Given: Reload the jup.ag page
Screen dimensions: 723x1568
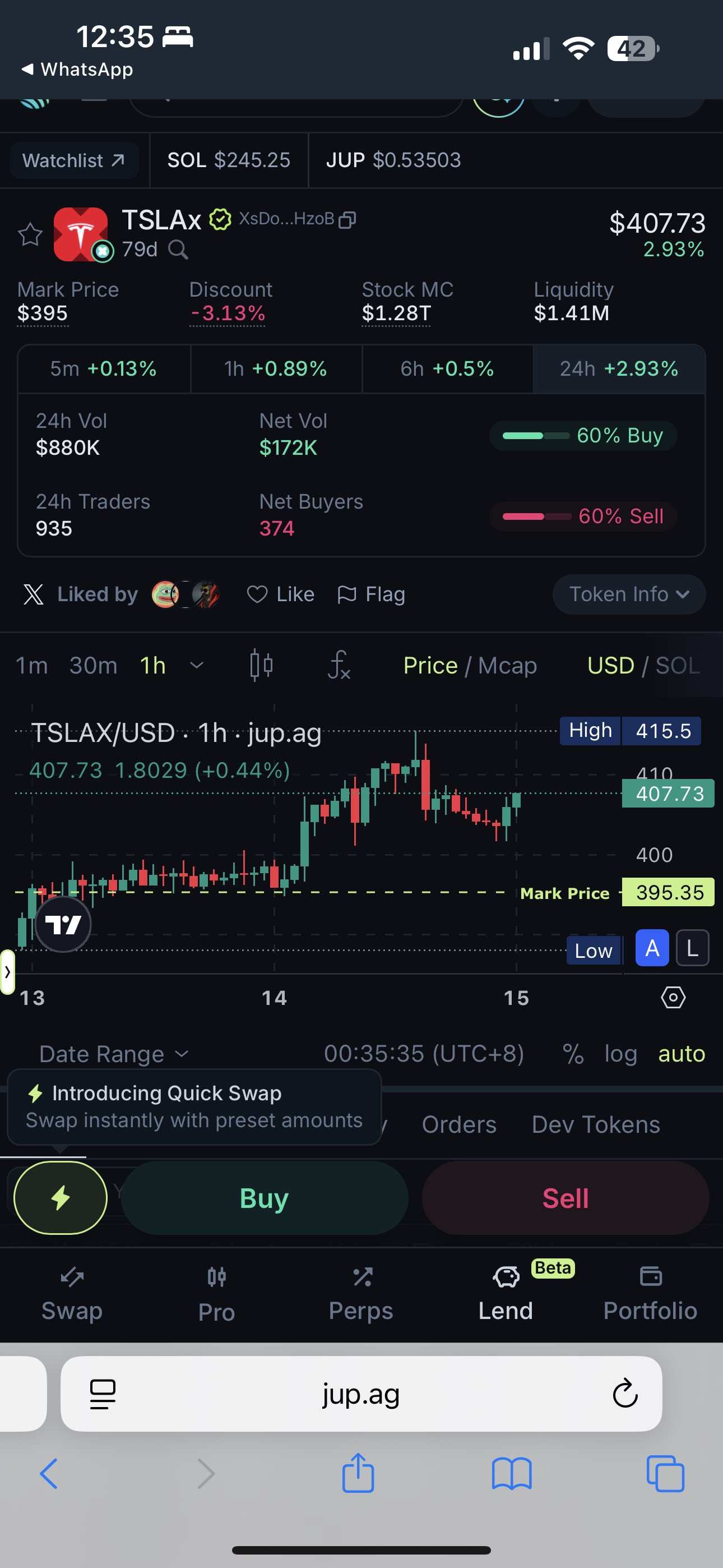Looking at the screenshot, I should tap(624, 1393).
